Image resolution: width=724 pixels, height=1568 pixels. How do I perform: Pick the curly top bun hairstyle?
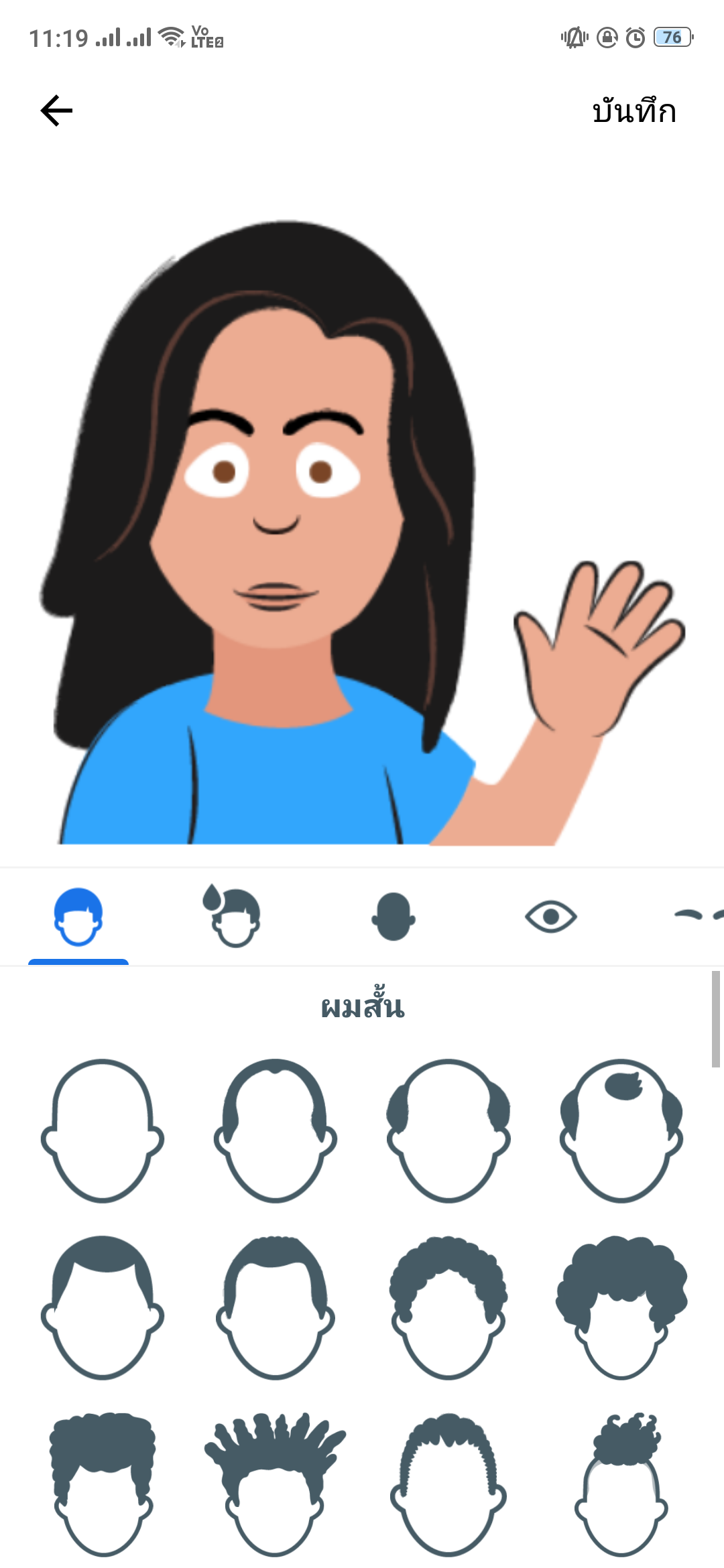621,1484
